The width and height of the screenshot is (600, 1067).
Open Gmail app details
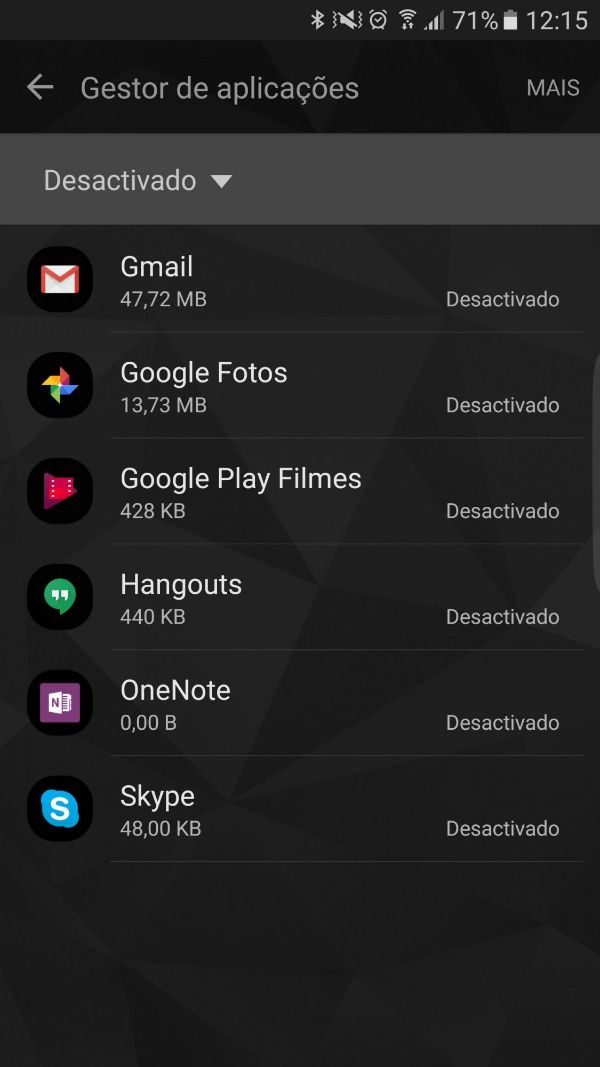300,280
